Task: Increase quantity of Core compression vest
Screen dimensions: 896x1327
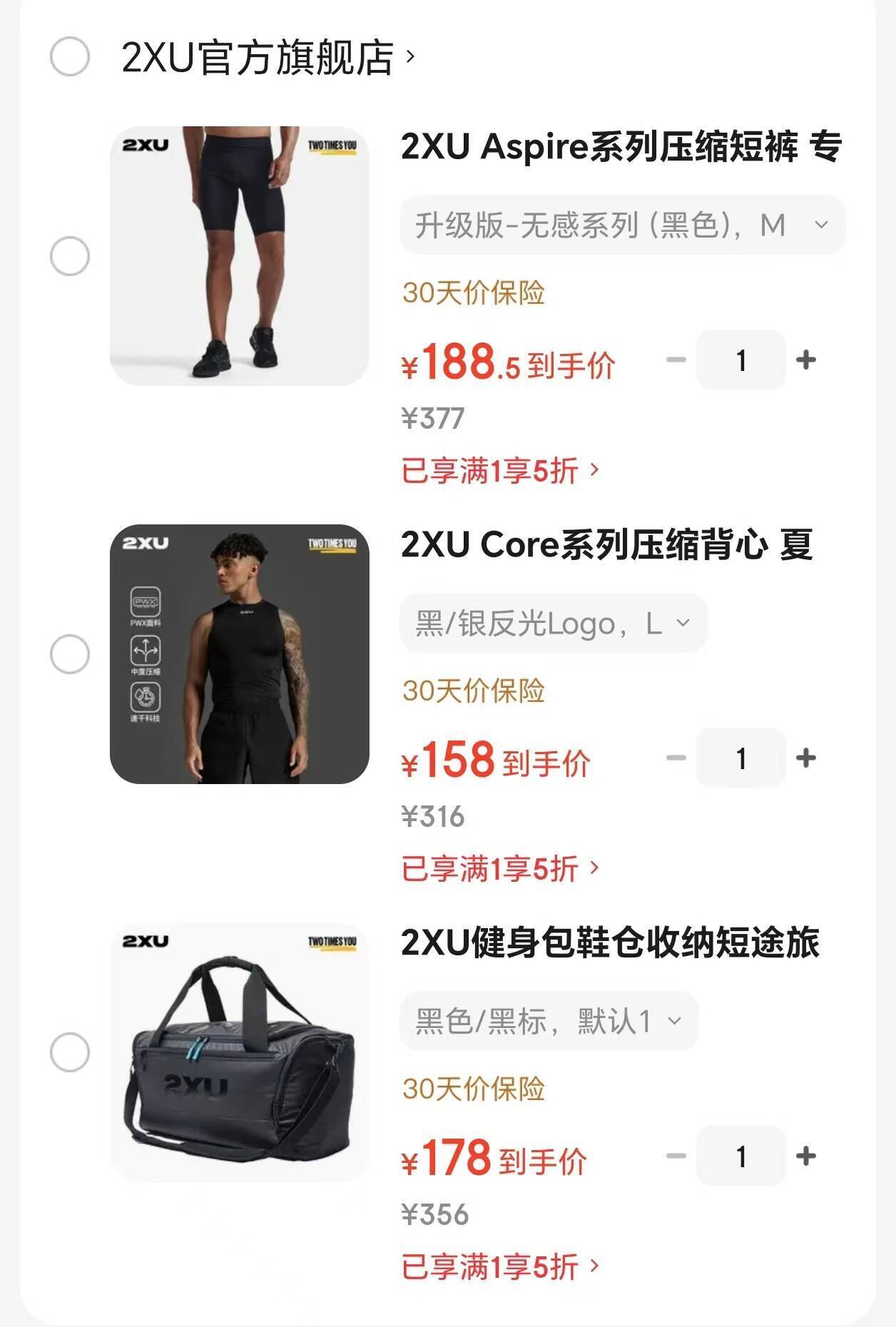Action: tap(805, 758)
